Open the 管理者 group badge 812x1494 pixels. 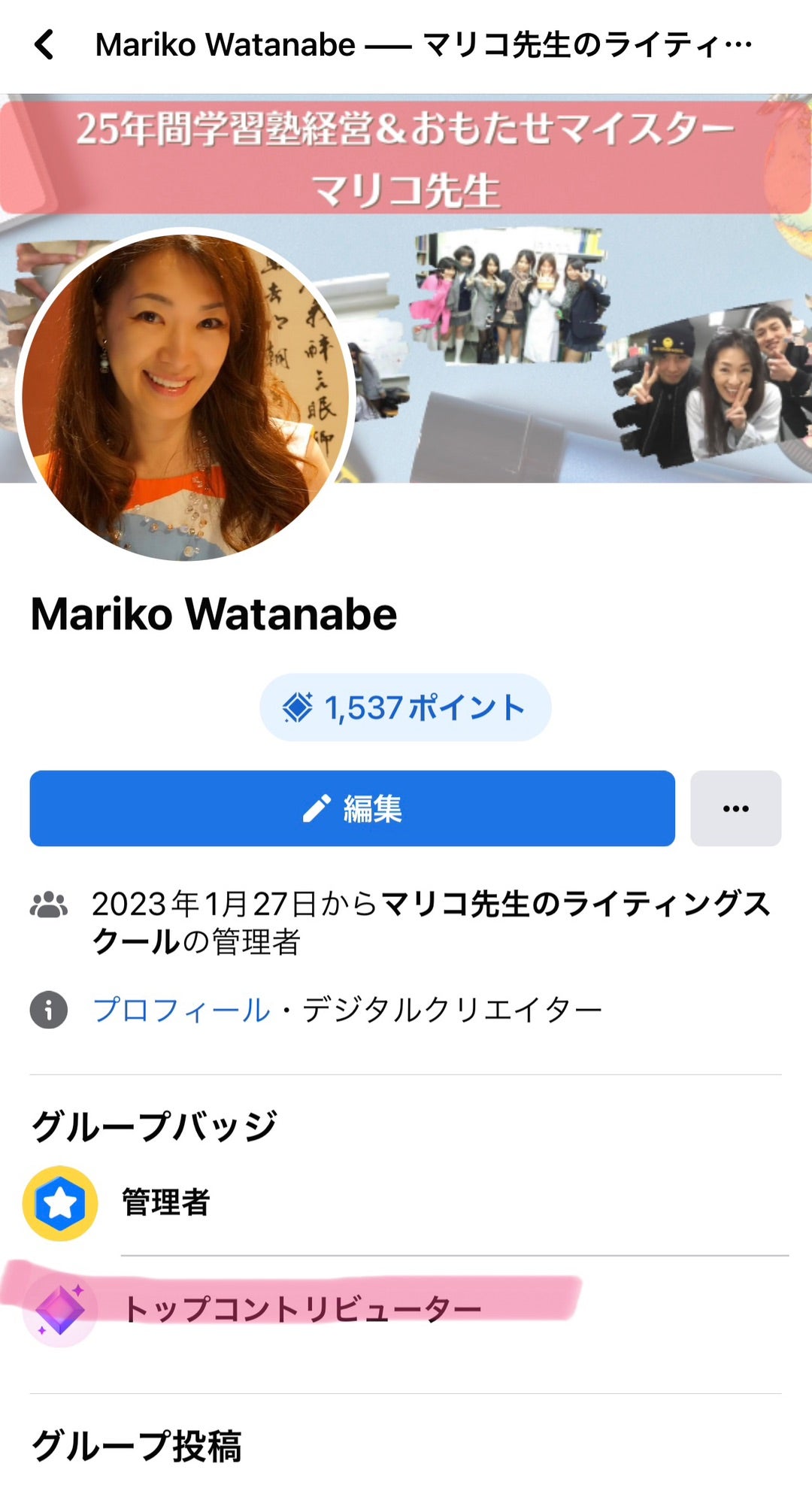point(165,1202)
